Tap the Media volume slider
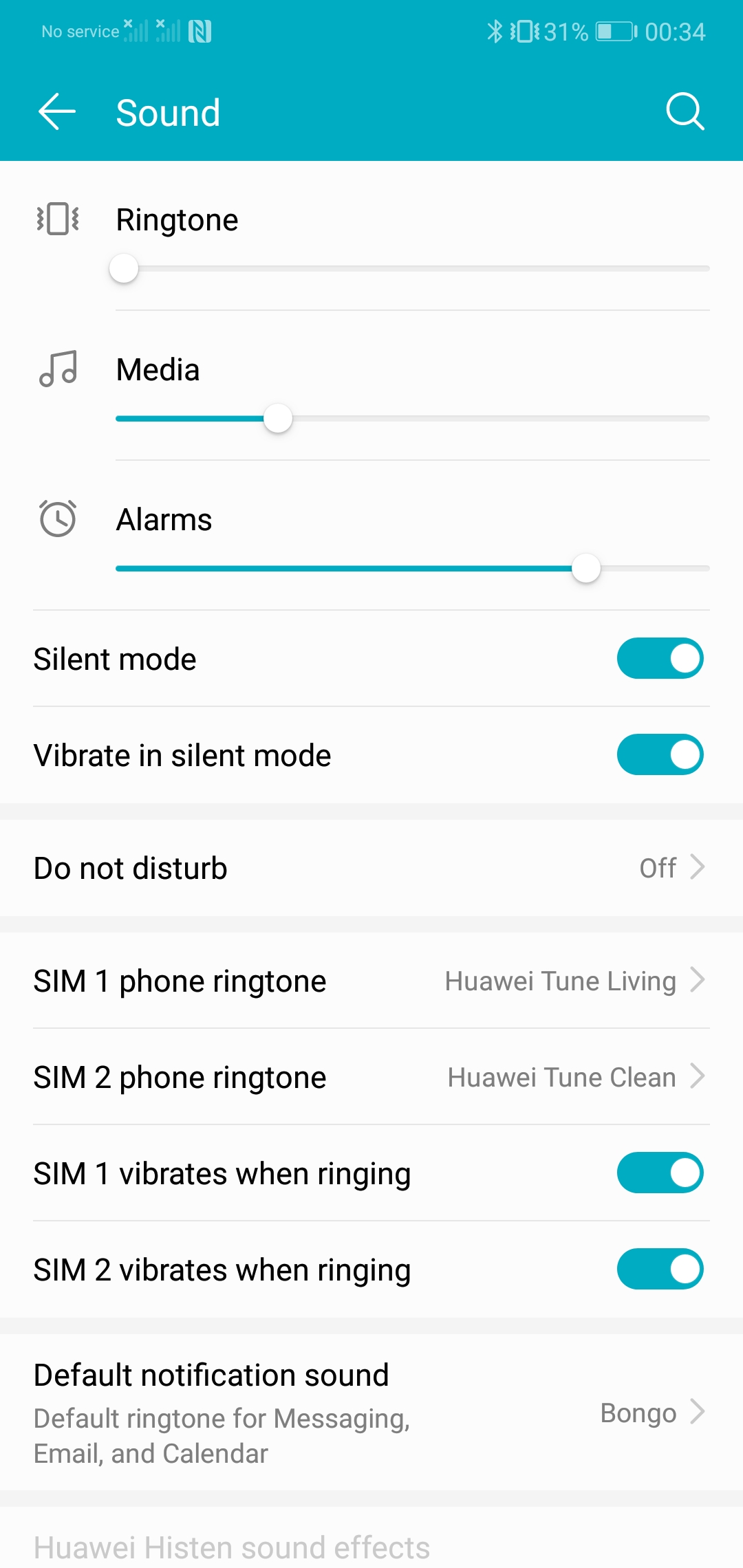 (x=413, y=419)
